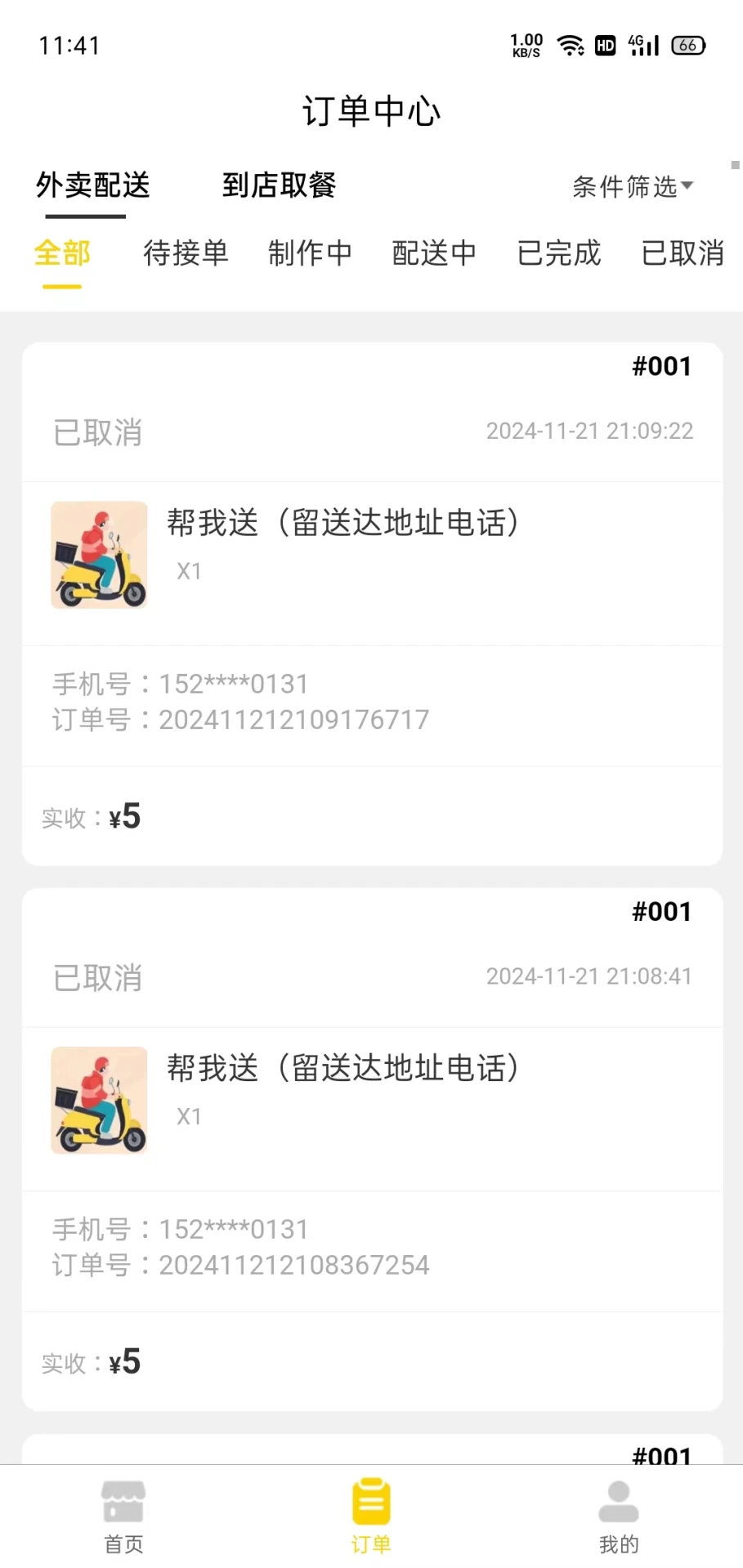Switch filter to 待接单 pending orders
The height and width of the screenshot is (1568, 743).
186,254
